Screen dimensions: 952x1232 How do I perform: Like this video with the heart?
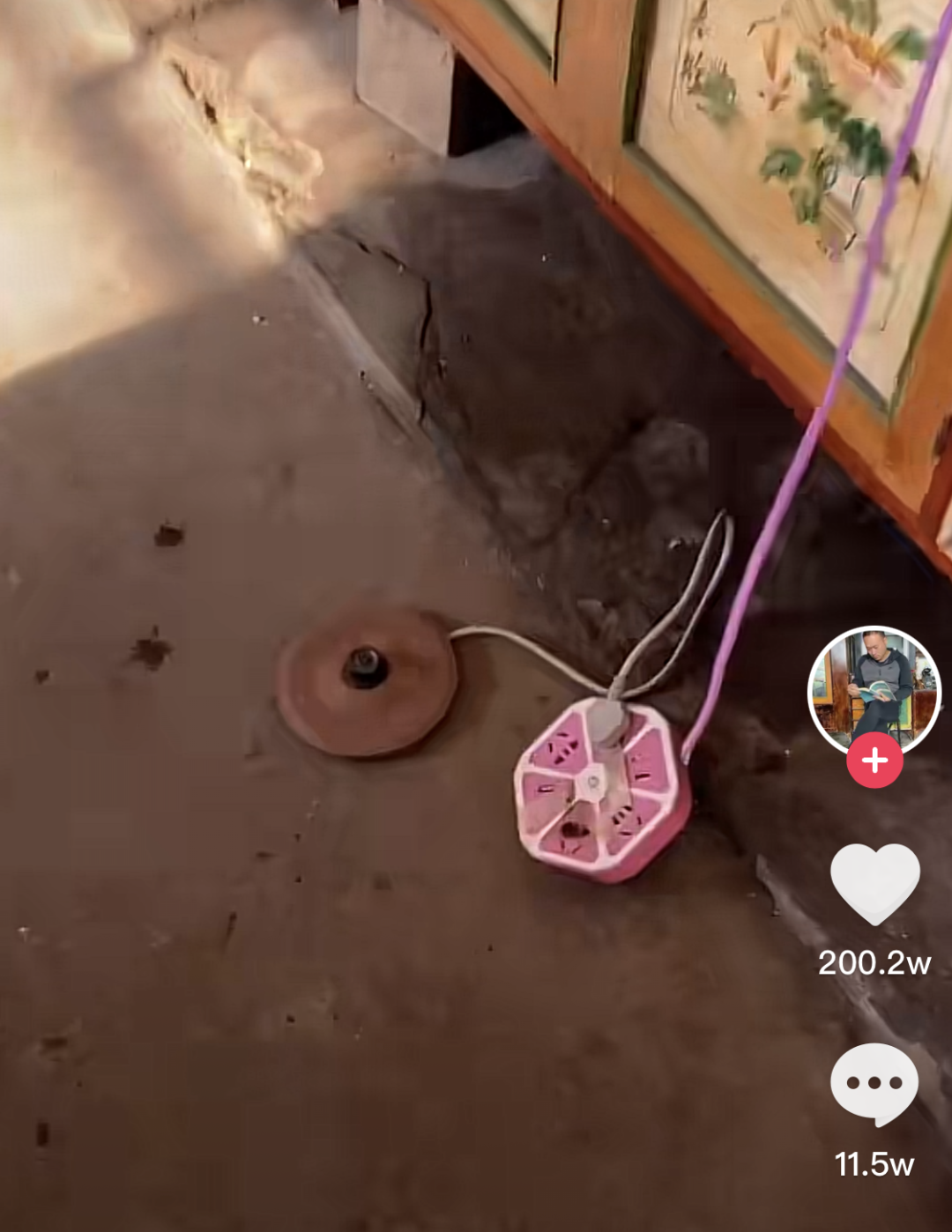tap(874, 884)
